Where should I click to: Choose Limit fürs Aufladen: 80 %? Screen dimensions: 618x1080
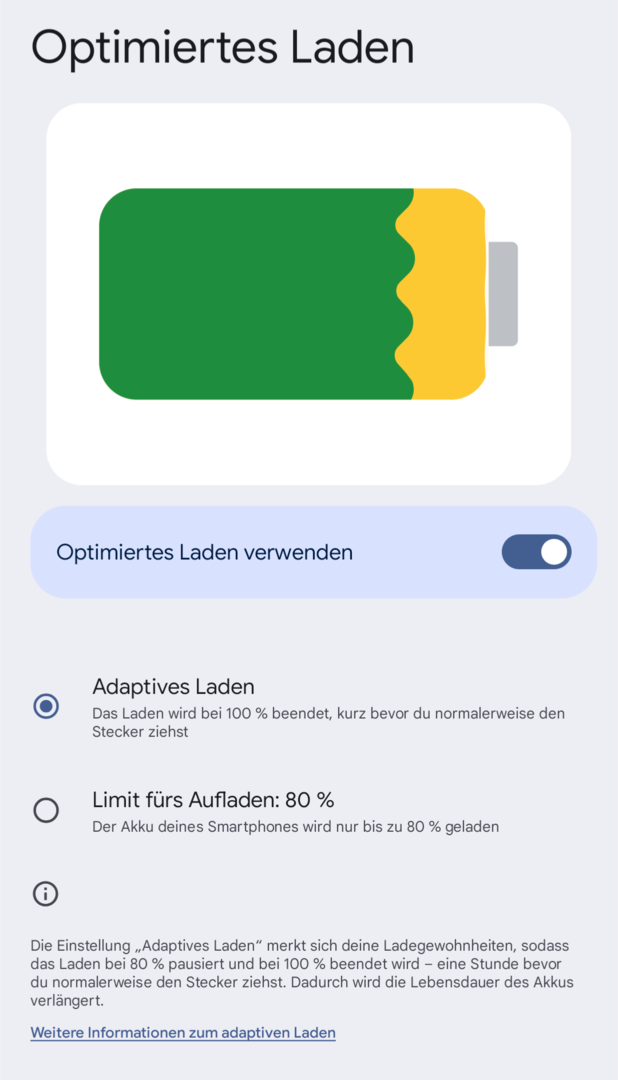(x=46, y=810)
